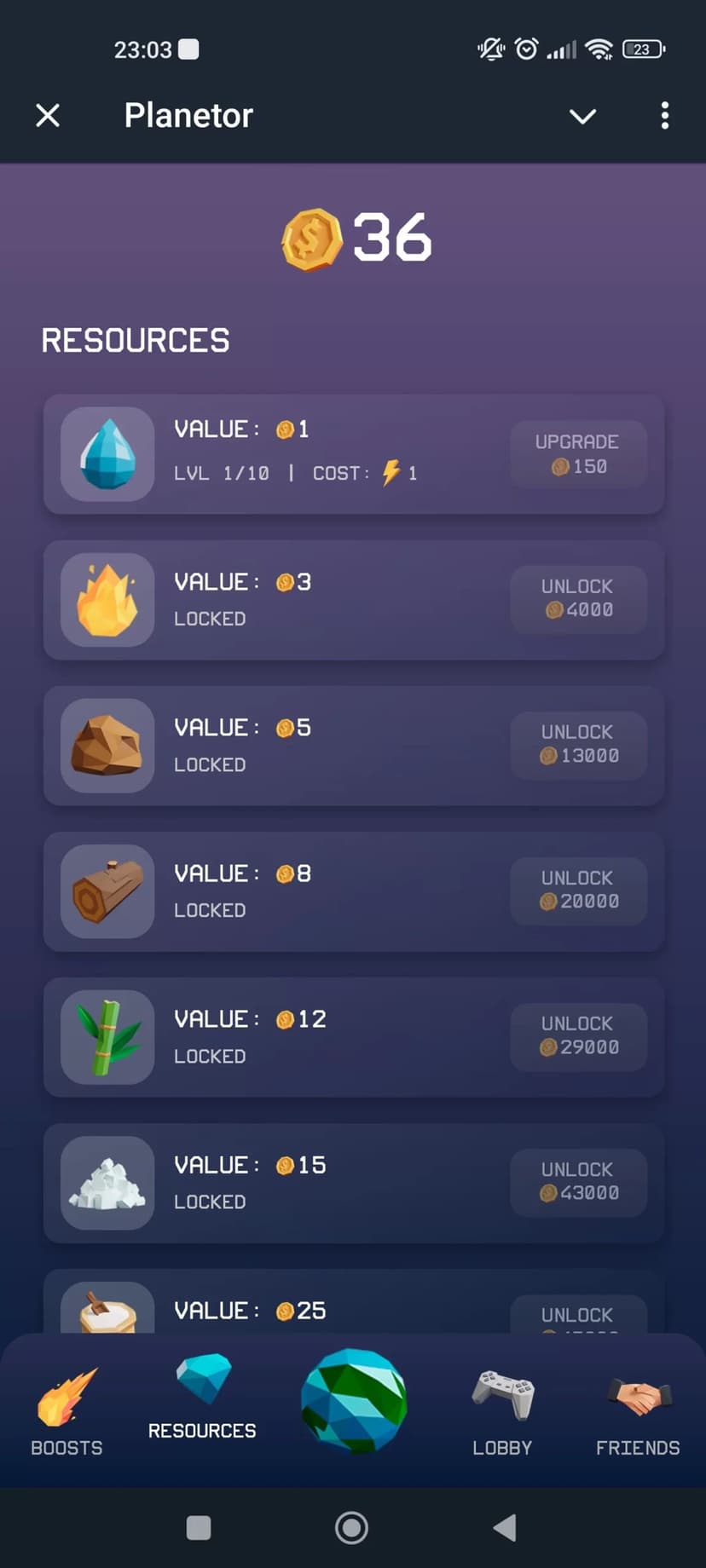Close the Planetor mini app
This screenshot has width=706, height=1568.
pos(48,115)
